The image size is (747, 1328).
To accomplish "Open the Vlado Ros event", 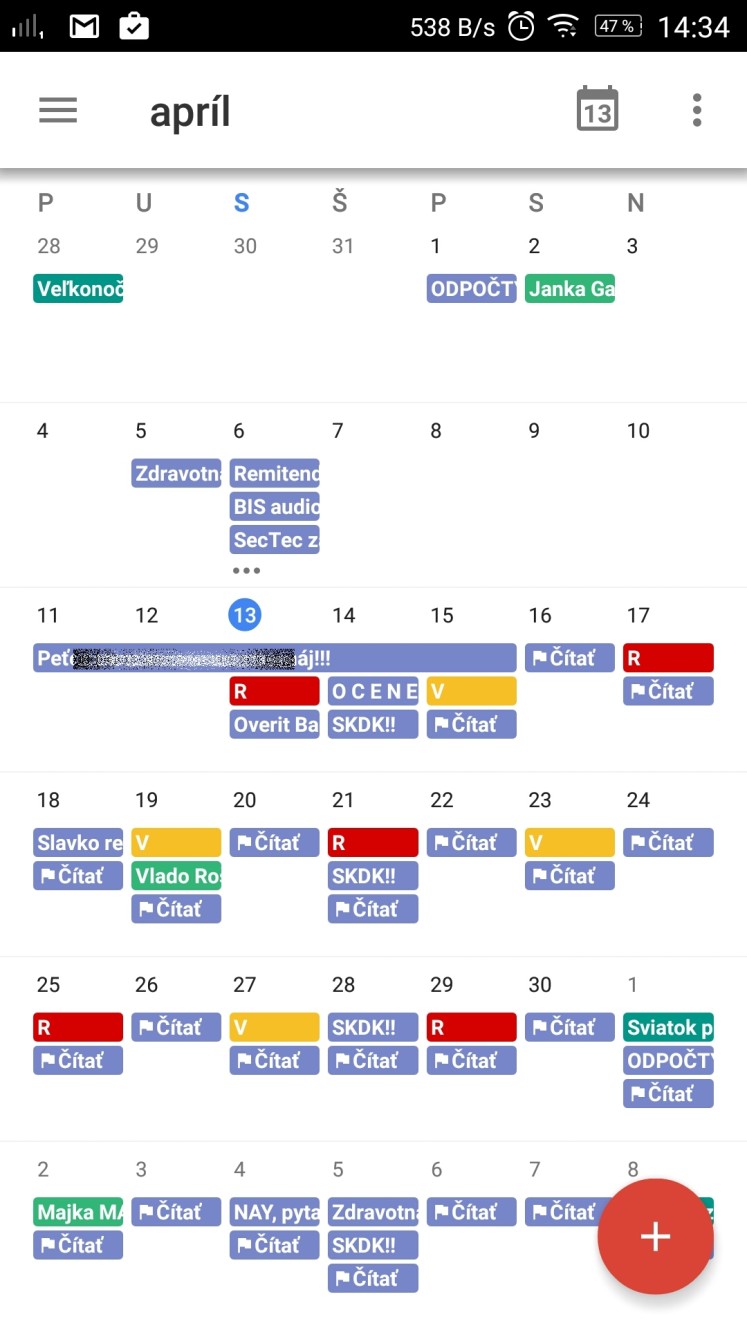I will click(x=176, y=875).
